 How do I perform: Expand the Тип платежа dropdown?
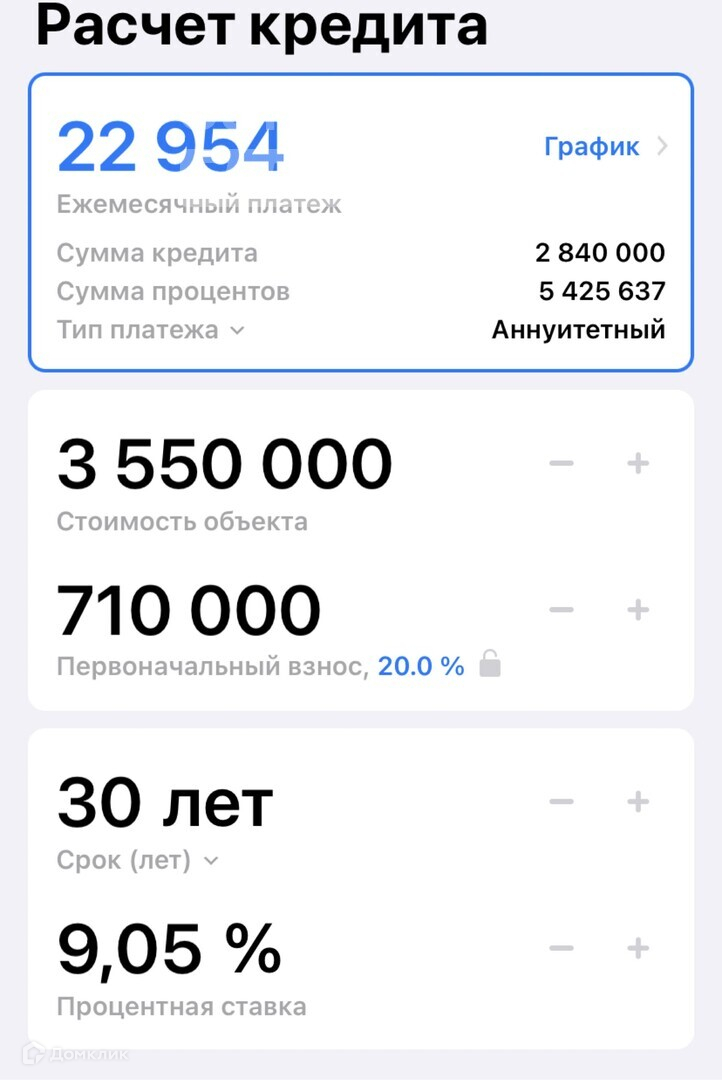click(x=150, y=330)
